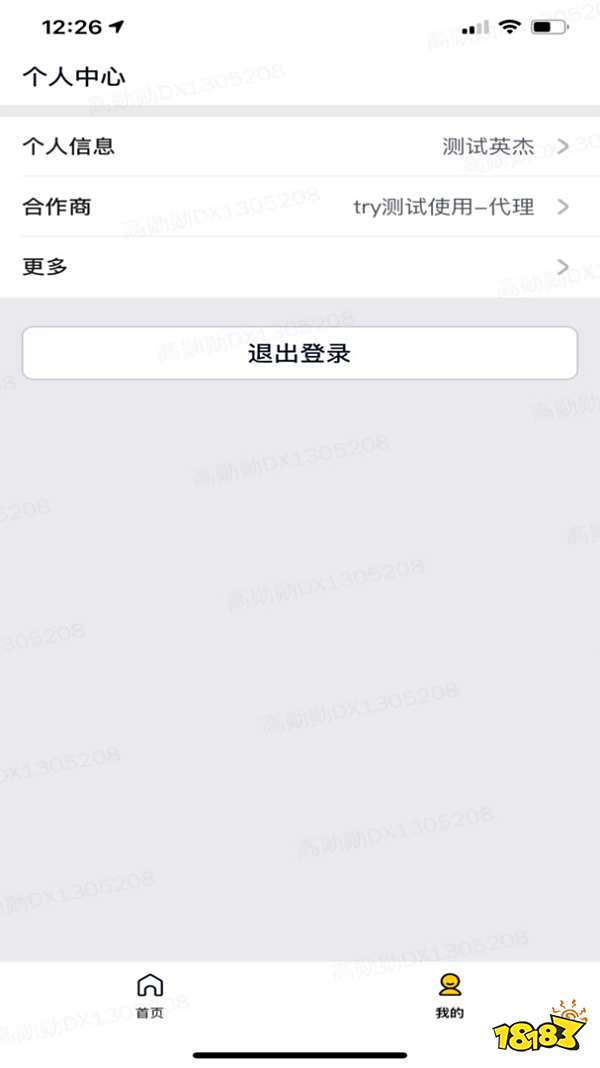Viewport: 600px width, 1068px height.
Task: Switch to the 首页 tab
Action: tap(150, 996)
